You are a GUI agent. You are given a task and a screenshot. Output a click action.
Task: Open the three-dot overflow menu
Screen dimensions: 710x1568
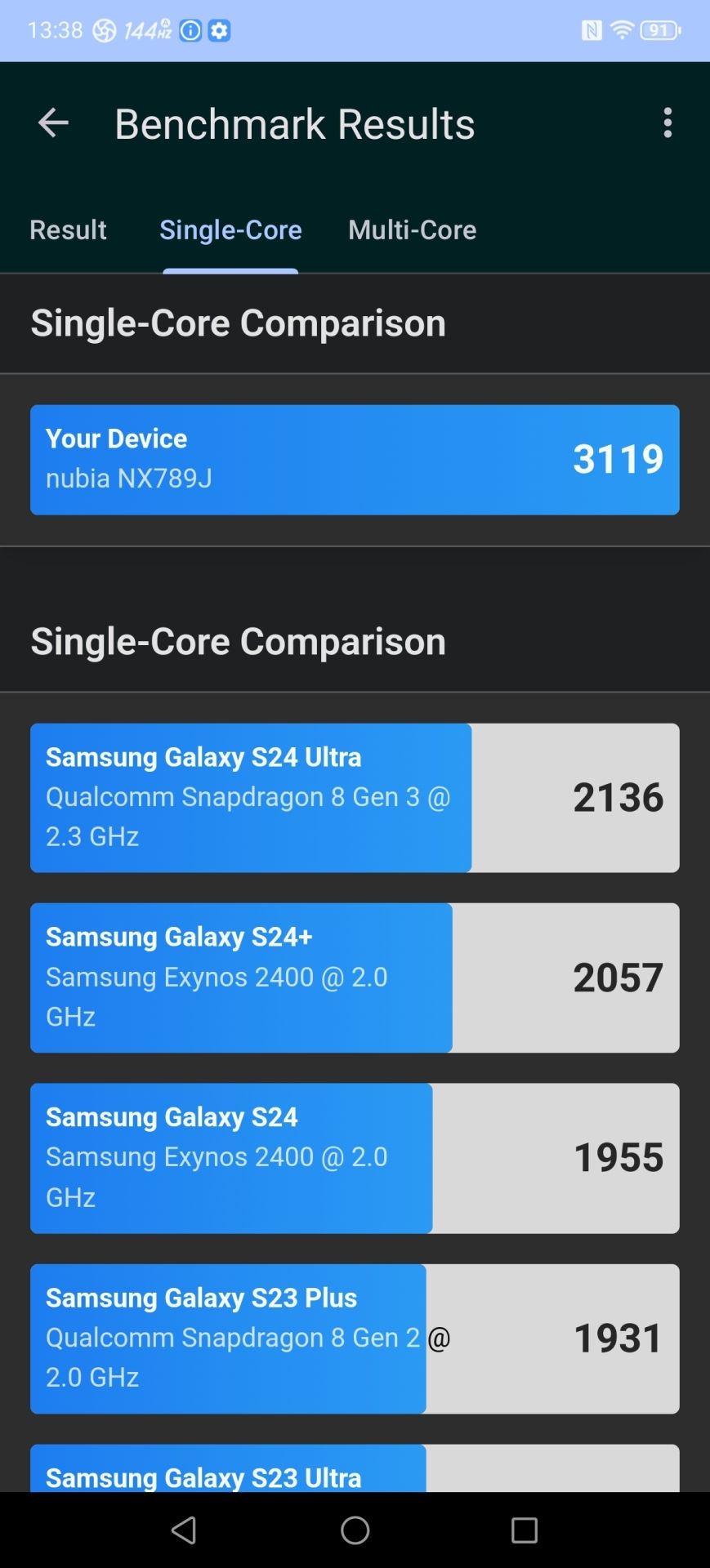click(x=668, y=123)
